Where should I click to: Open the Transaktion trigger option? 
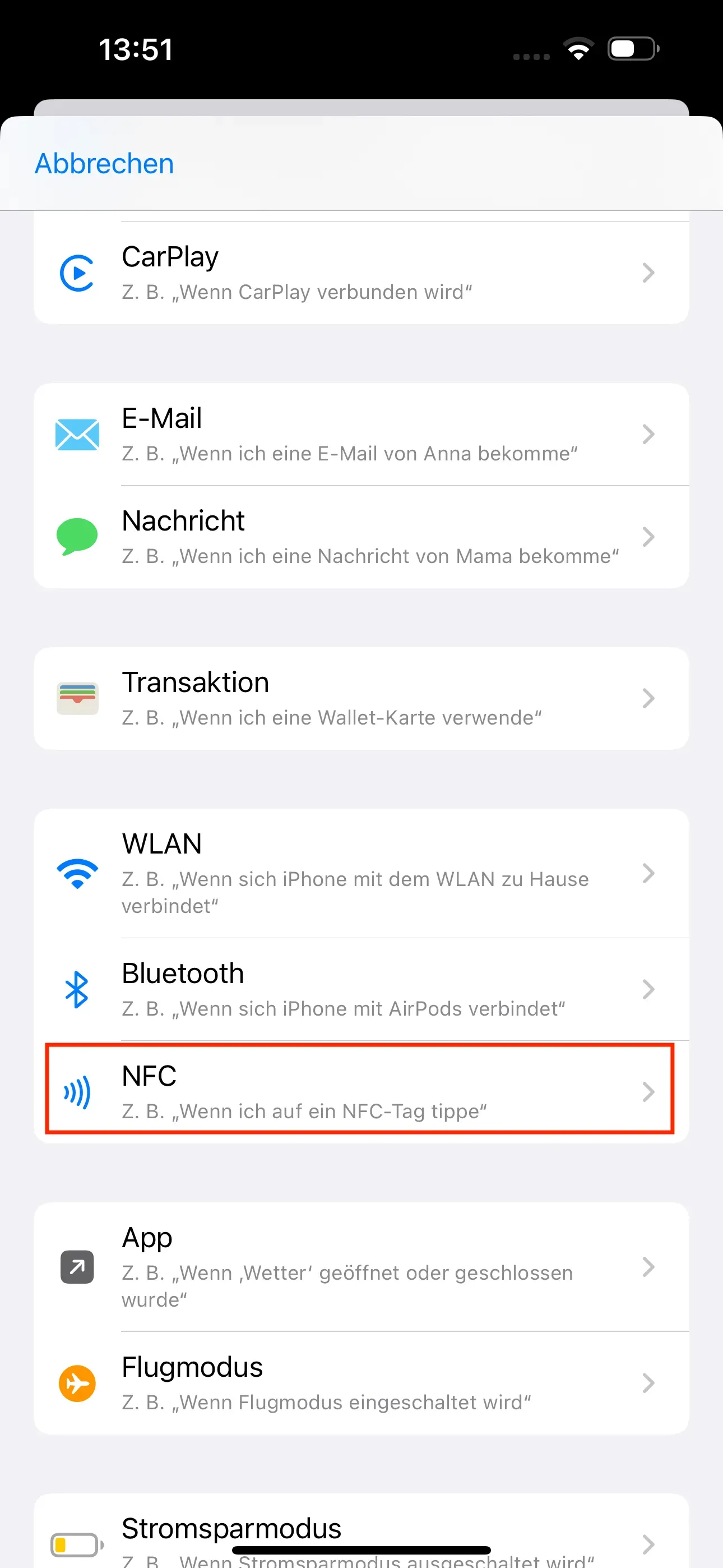coord(360,698)
